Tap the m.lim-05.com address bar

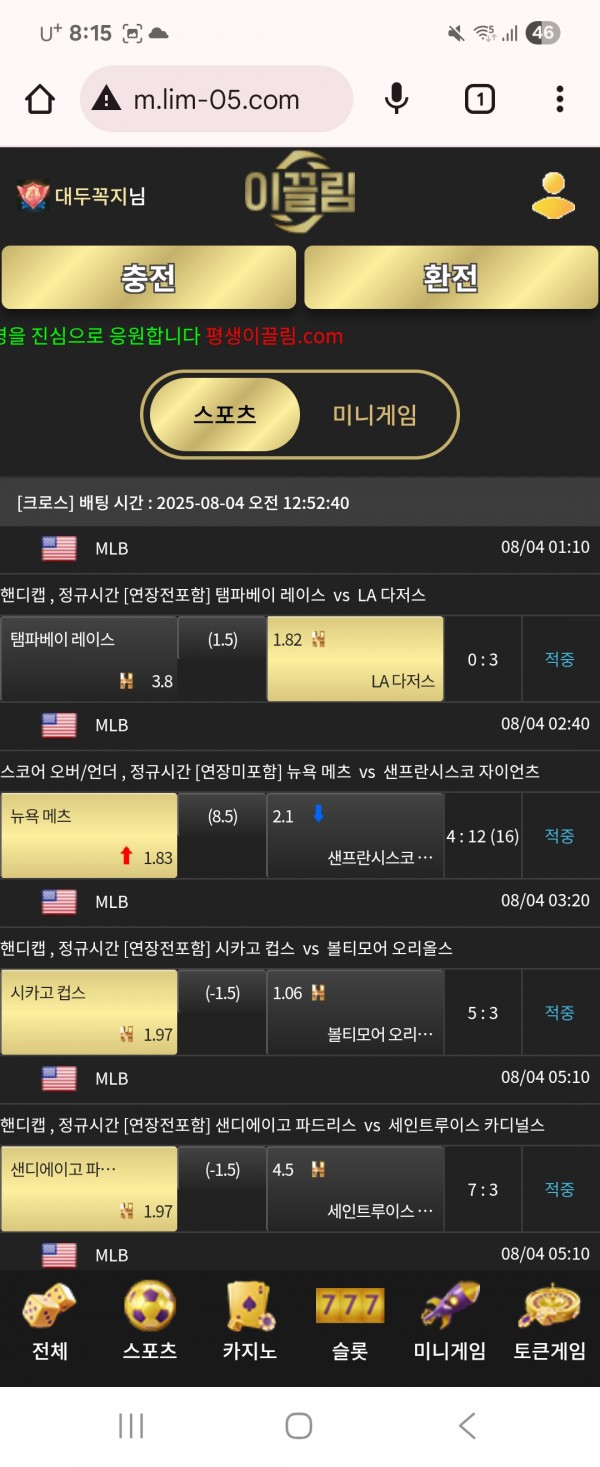tap(216, 99)
